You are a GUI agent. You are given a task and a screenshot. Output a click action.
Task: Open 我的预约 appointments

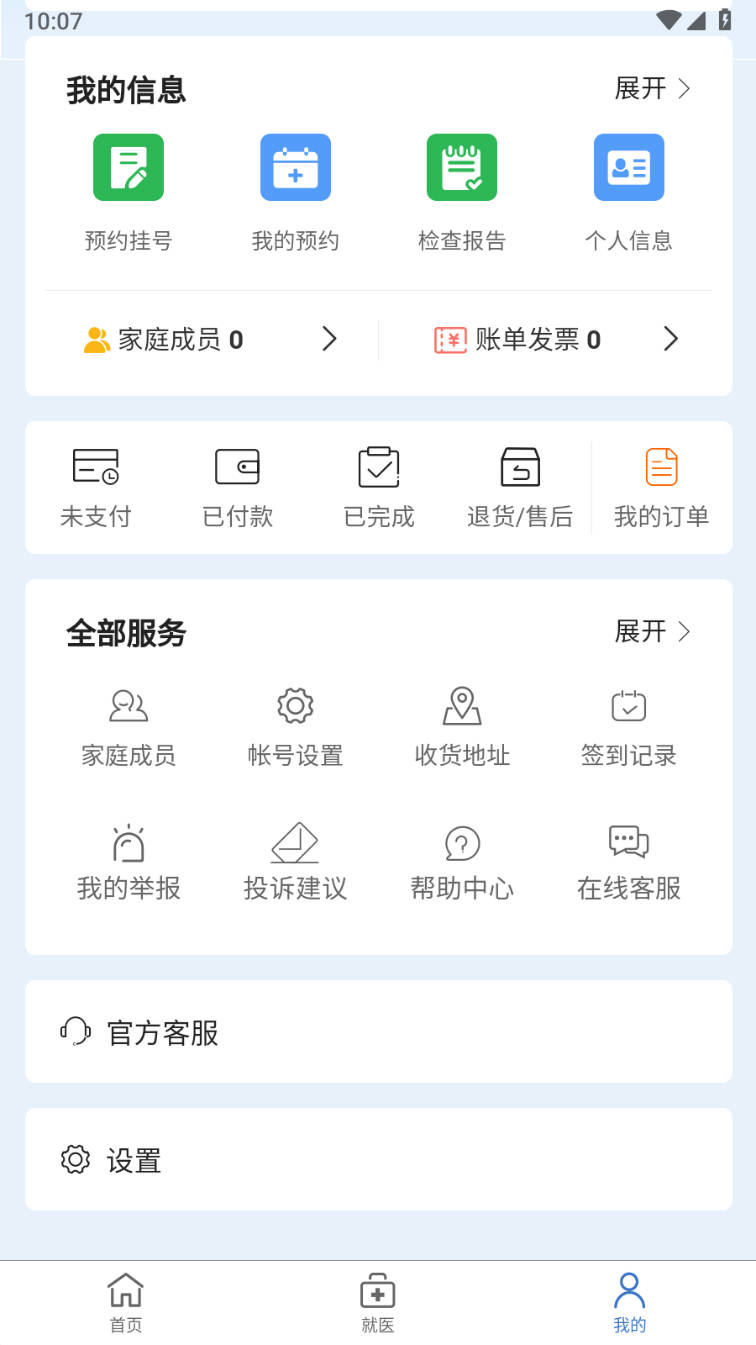(x=295, y=193)
